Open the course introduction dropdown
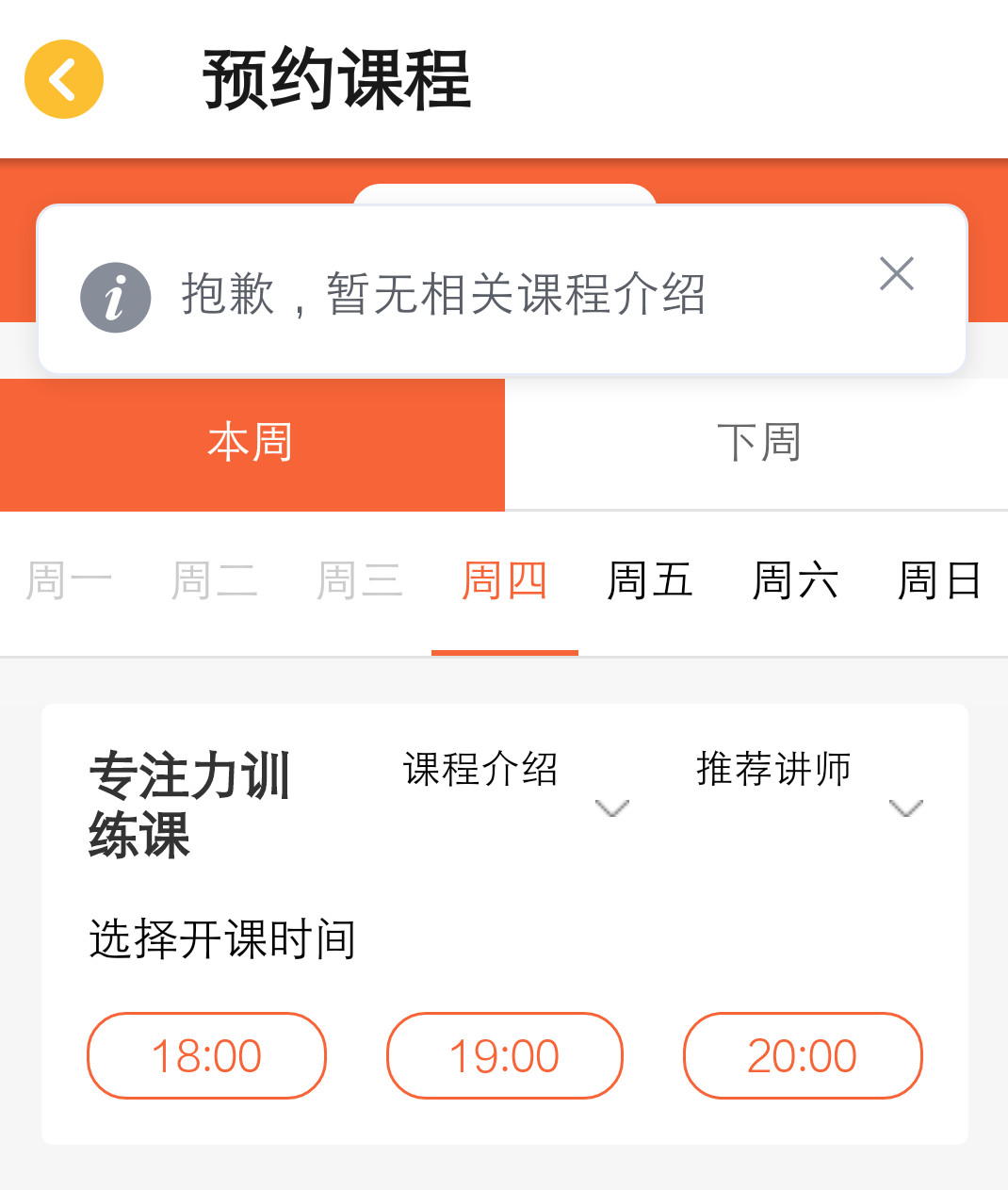This screenshot has width=1008, height=1190. tap(480, 771)
